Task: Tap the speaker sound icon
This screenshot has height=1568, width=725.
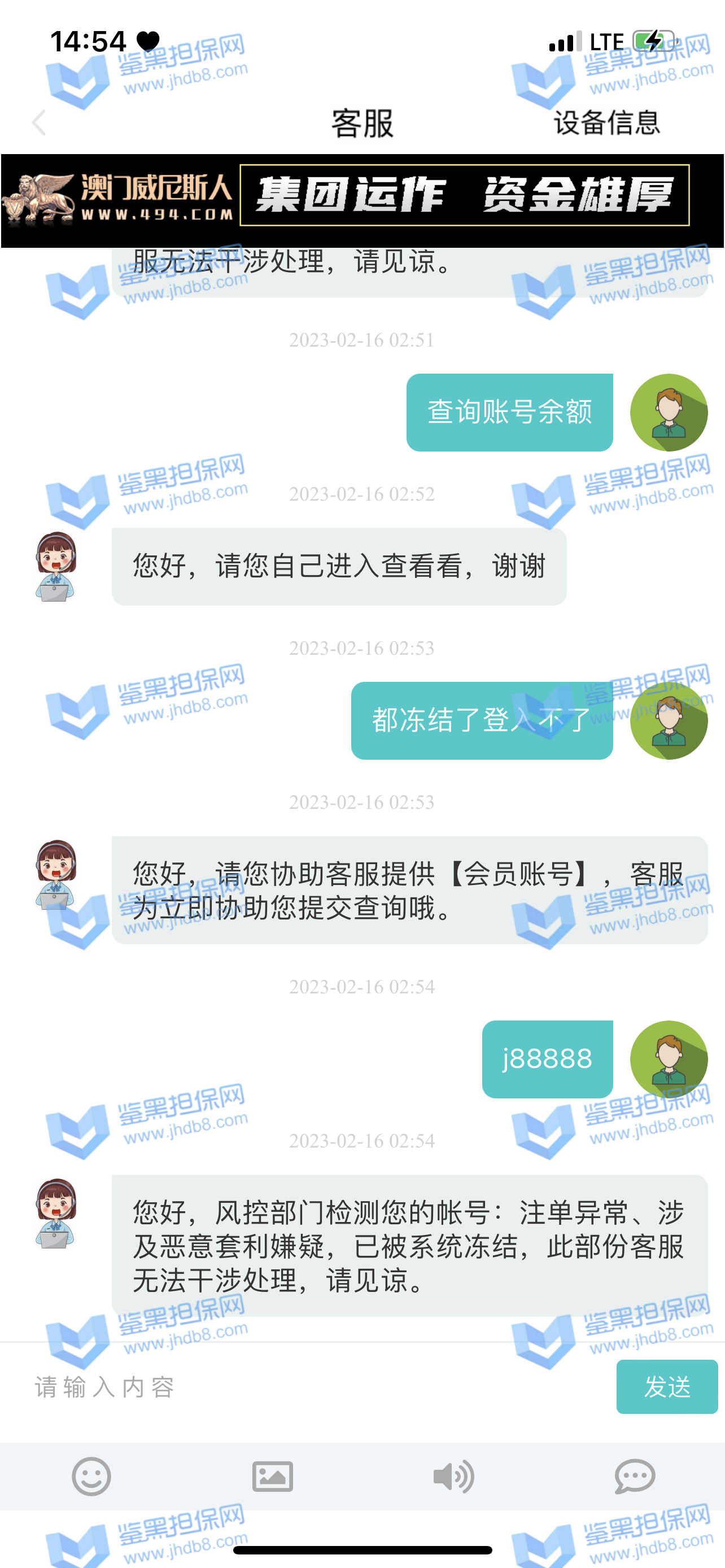Action: (x=453, y=1476)
